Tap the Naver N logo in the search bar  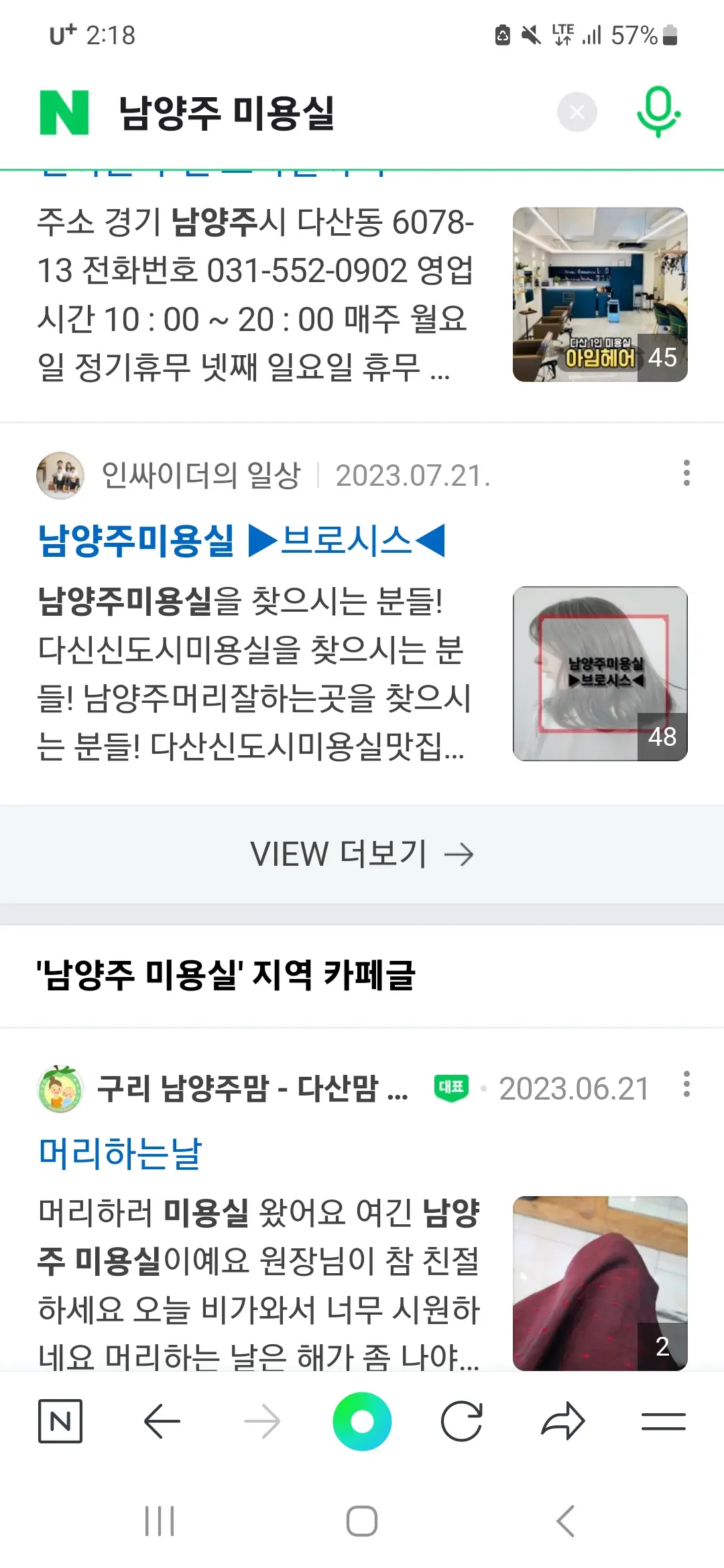[x=64, y=113]
